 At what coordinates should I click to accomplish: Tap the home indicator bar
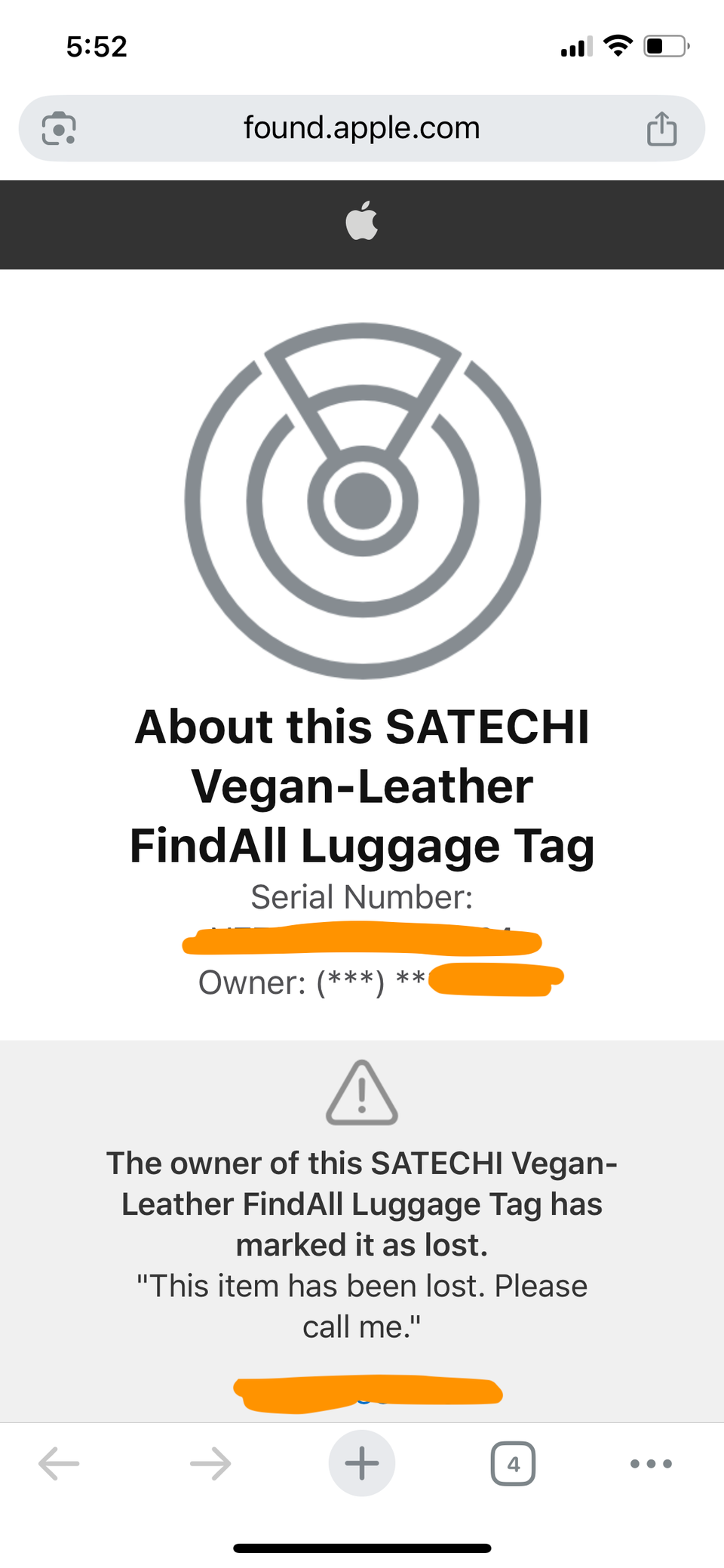click(x=362, y=1548)
